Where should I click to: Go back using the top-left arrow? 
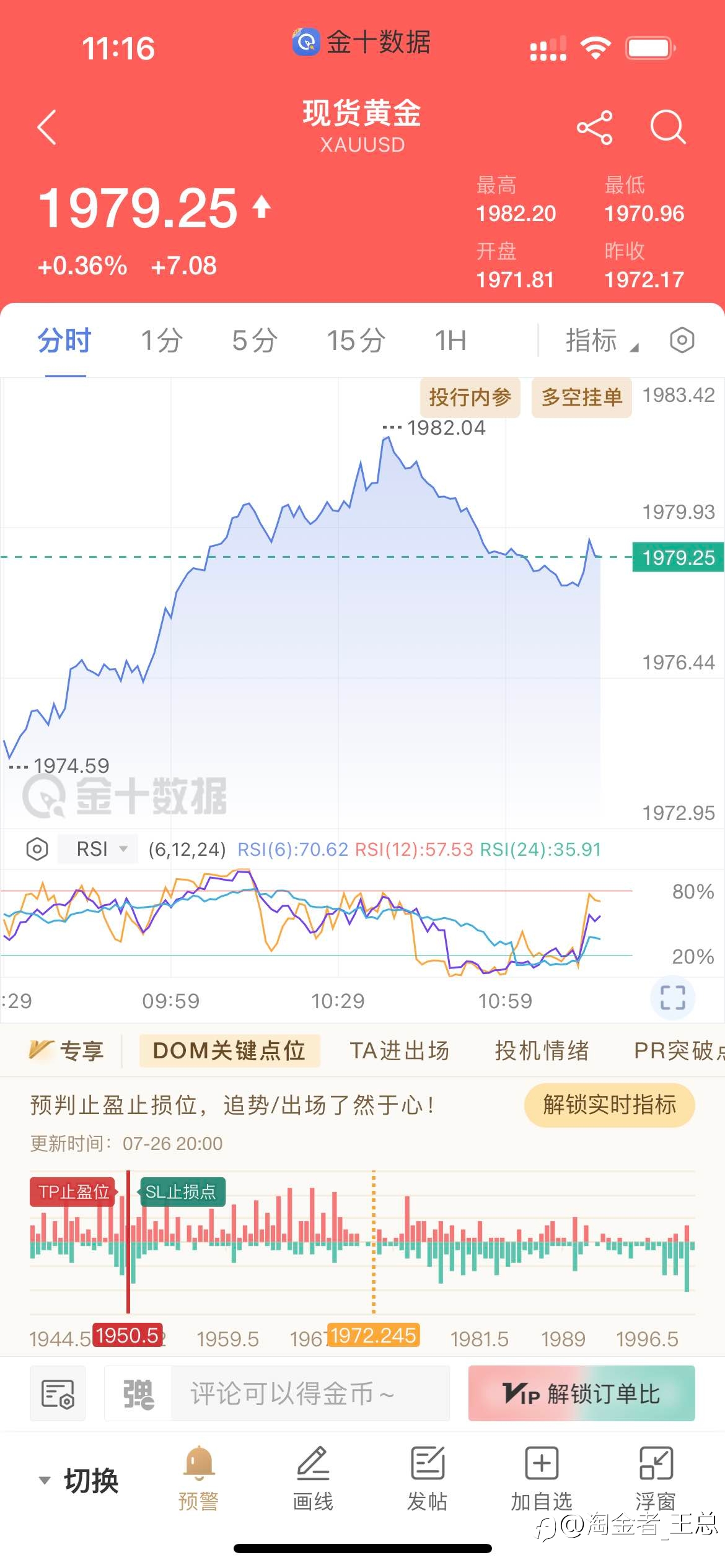click(47, 127)
